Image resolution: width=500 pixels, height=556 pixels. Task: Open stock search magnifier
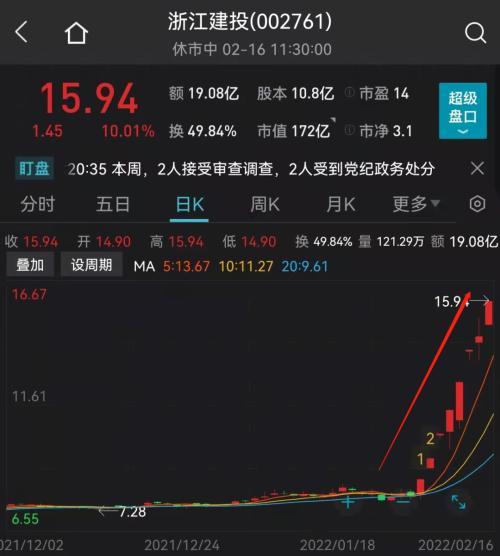pos(476,33)
